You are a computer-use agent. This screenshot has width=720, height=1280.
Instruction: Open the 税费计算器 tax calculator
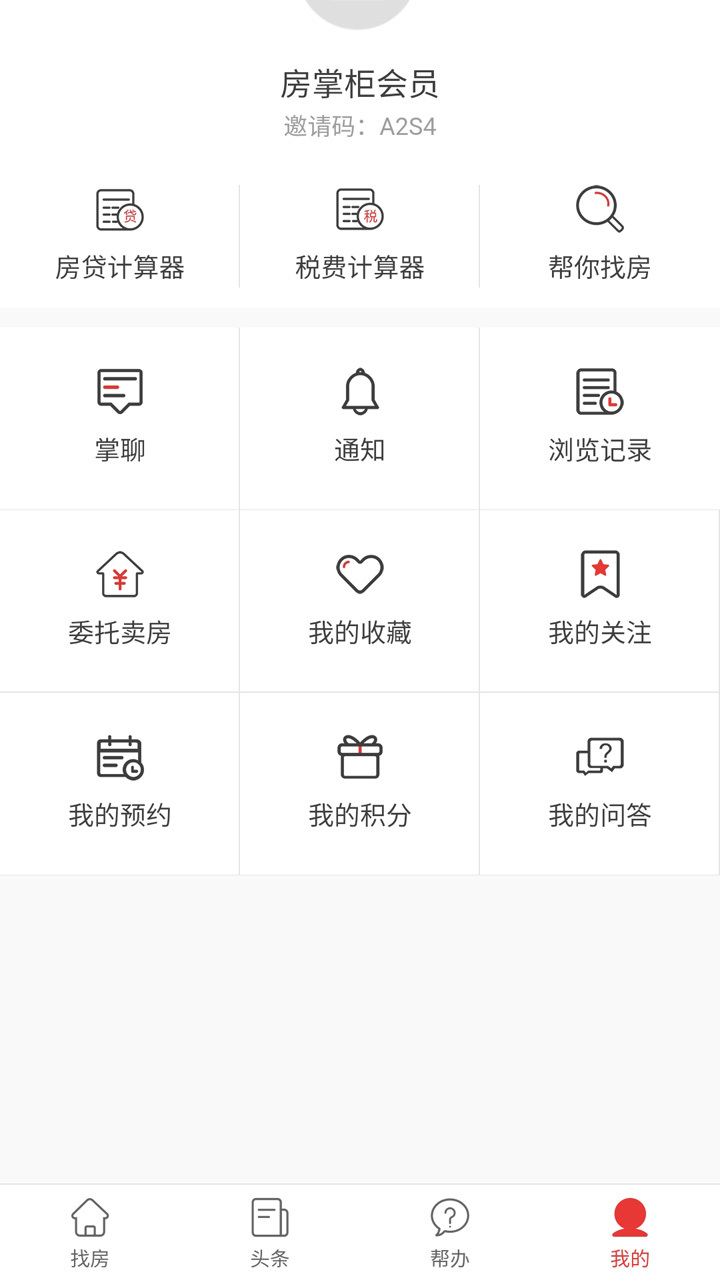(x=360, y=236)
